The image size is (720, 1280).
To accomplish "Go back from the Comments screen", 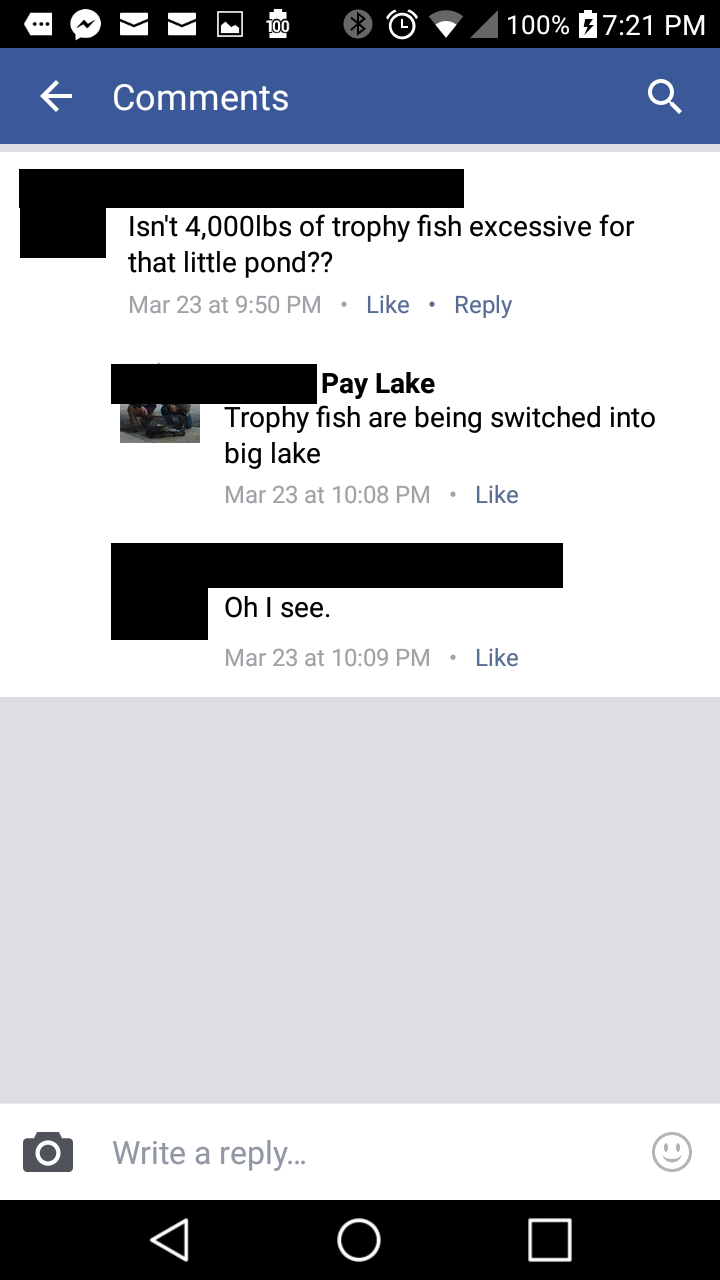I will pos(56,97).
